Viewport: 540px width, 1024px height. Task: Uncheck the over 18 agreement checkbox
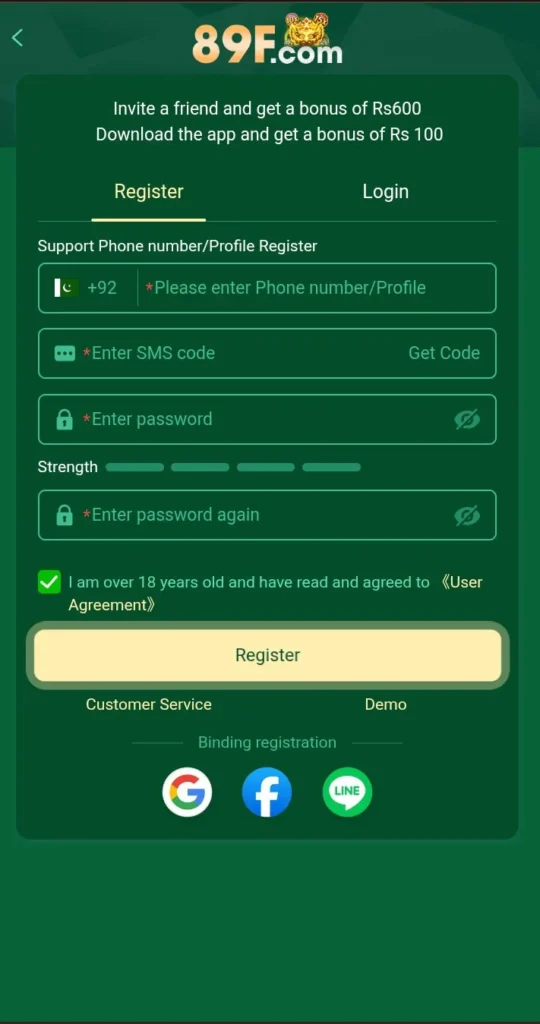click(49, 582)
